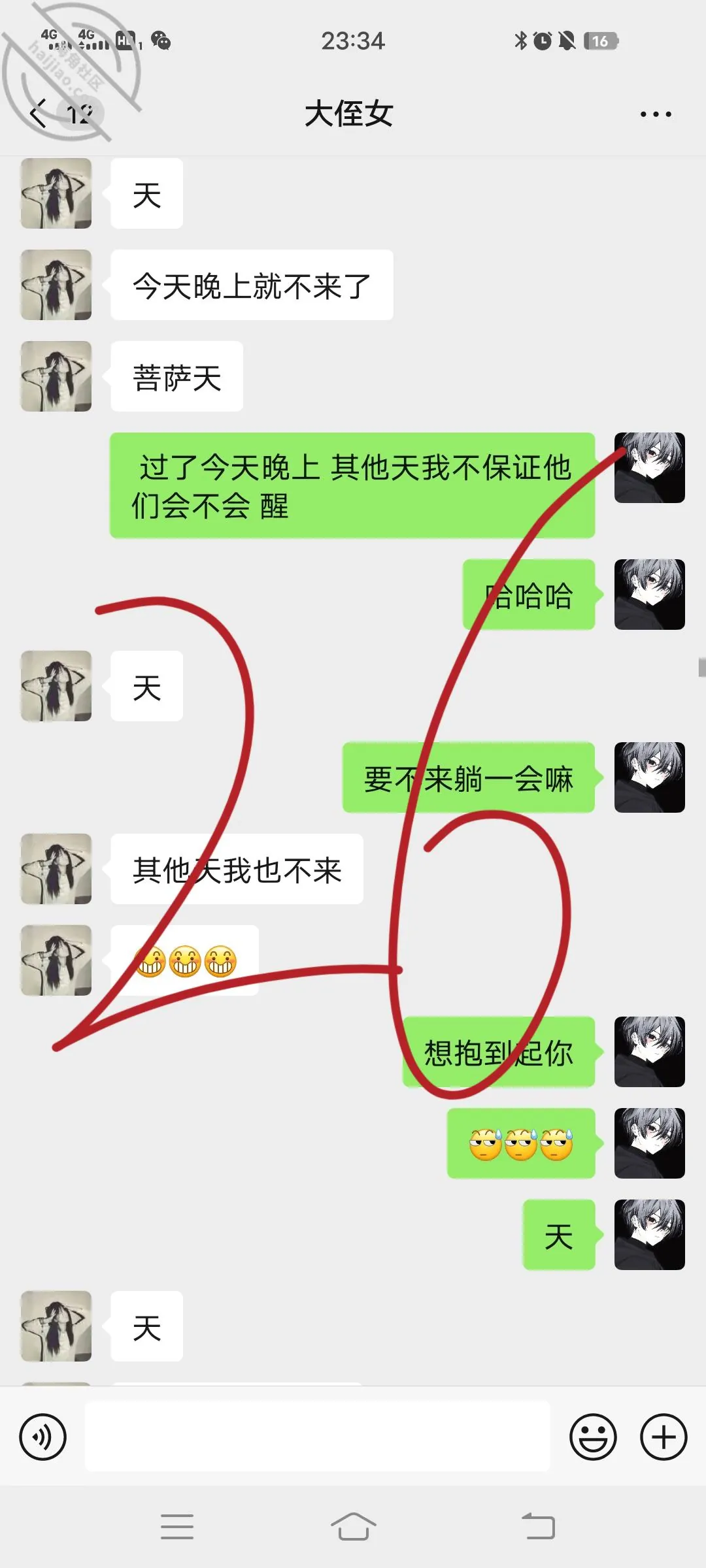Open recent apps from navigation bar
Image resolution: width=706 pixels, height=1568 pixels.
point(177,1526)
